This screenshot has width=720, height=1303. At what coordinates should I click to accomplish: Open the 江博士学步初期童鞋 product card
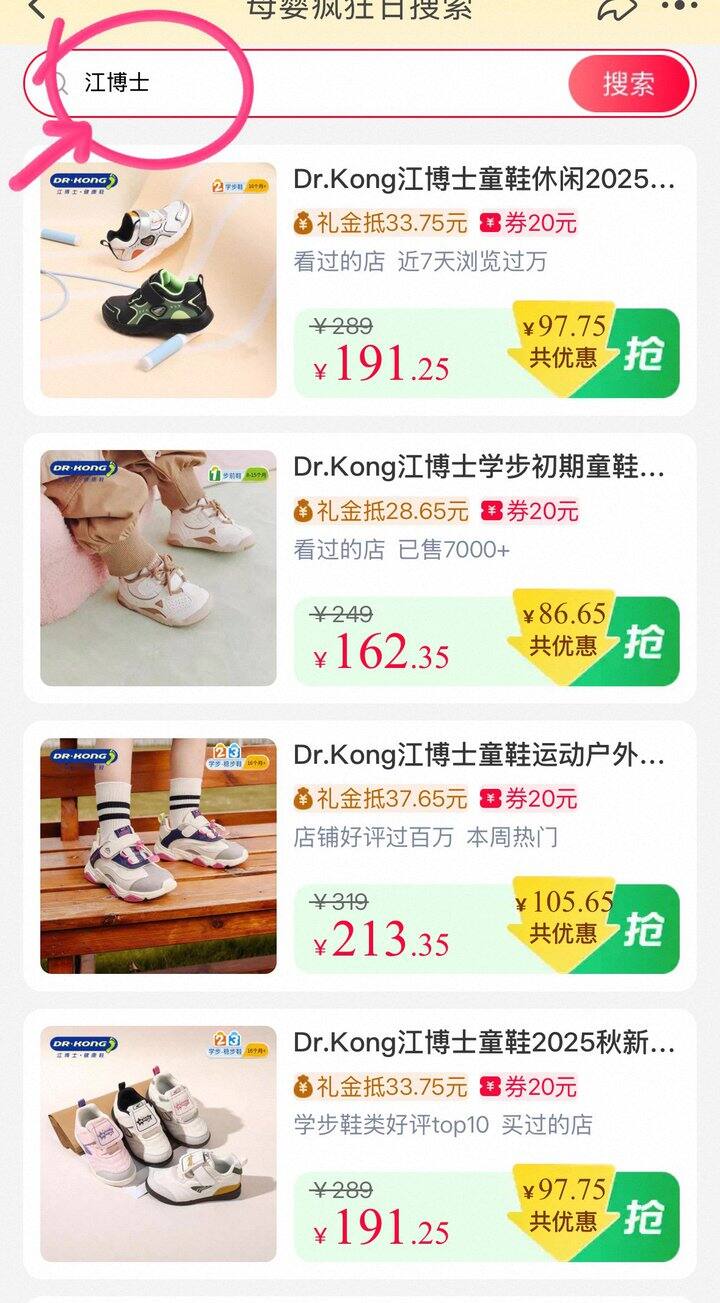478,468
